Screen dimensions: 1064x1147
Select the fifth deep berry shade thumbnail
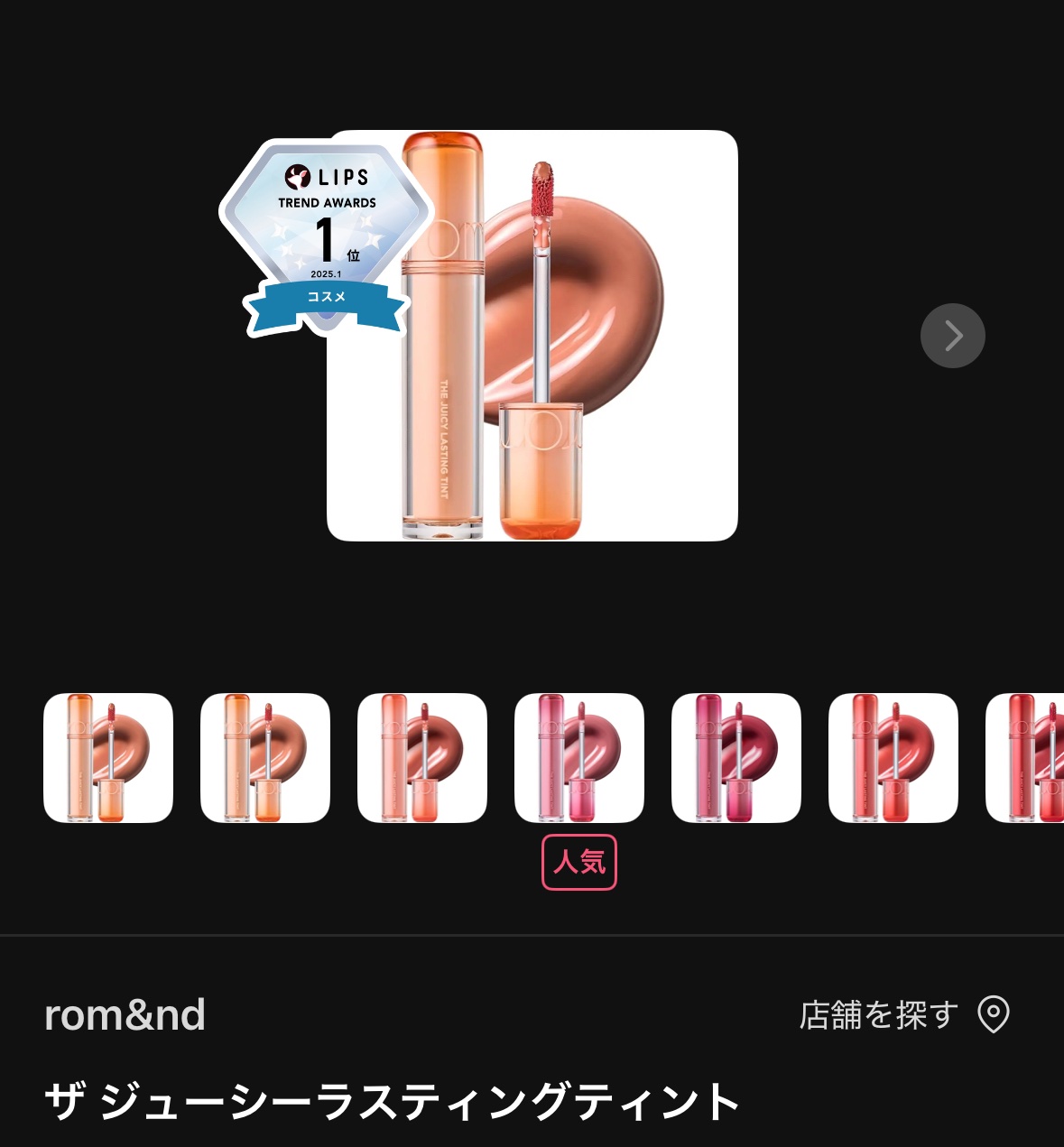pyautogui.click(x=736, y=758)
